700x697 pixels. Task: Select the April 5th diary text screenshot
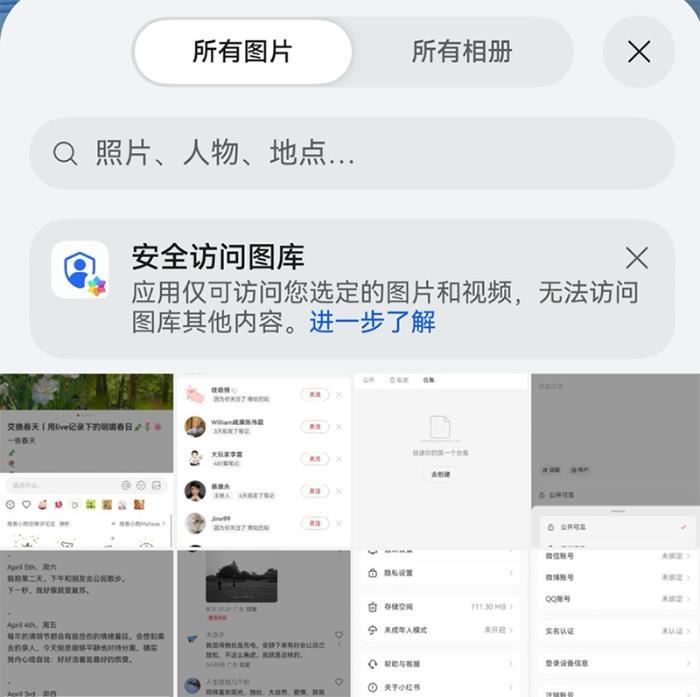tap(86, 624)
